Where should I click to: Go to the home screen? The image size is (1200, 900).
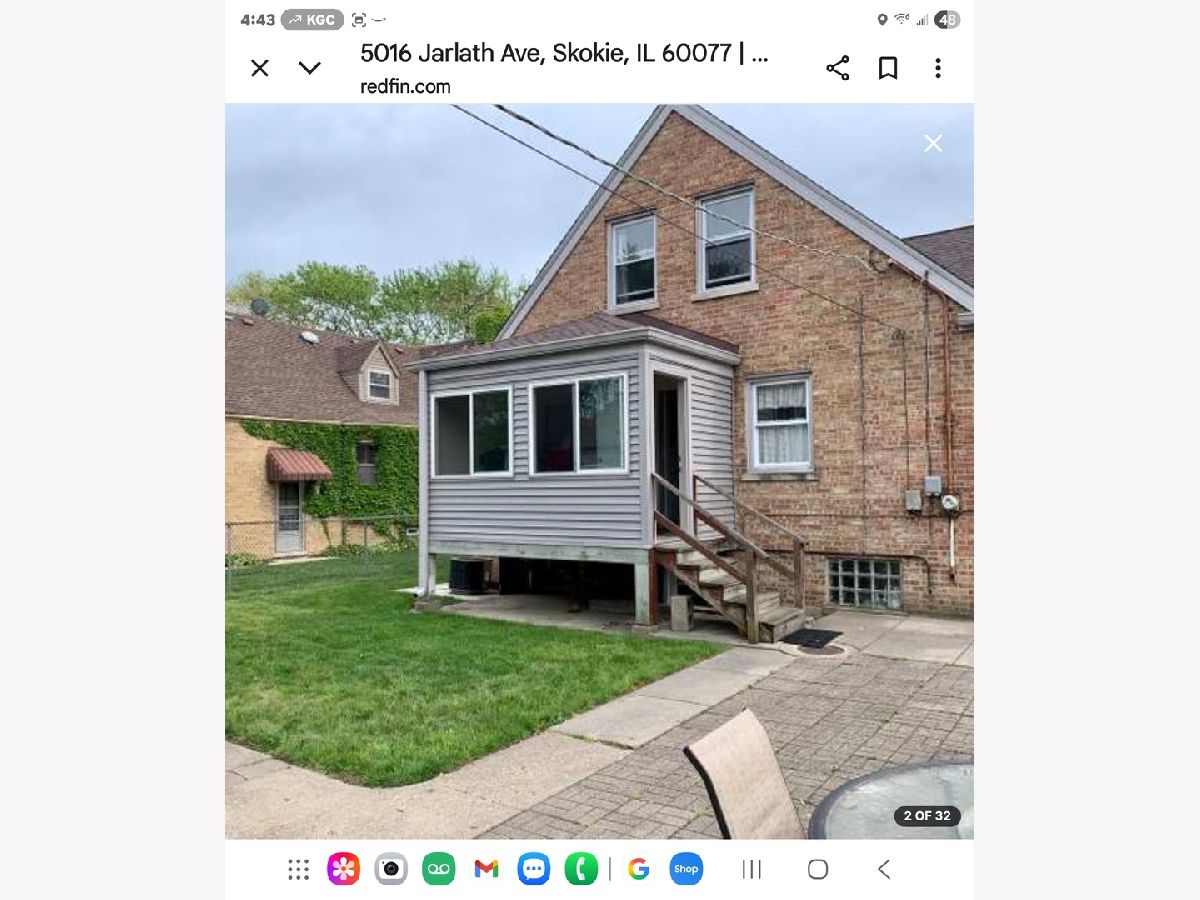click(818, 869)
